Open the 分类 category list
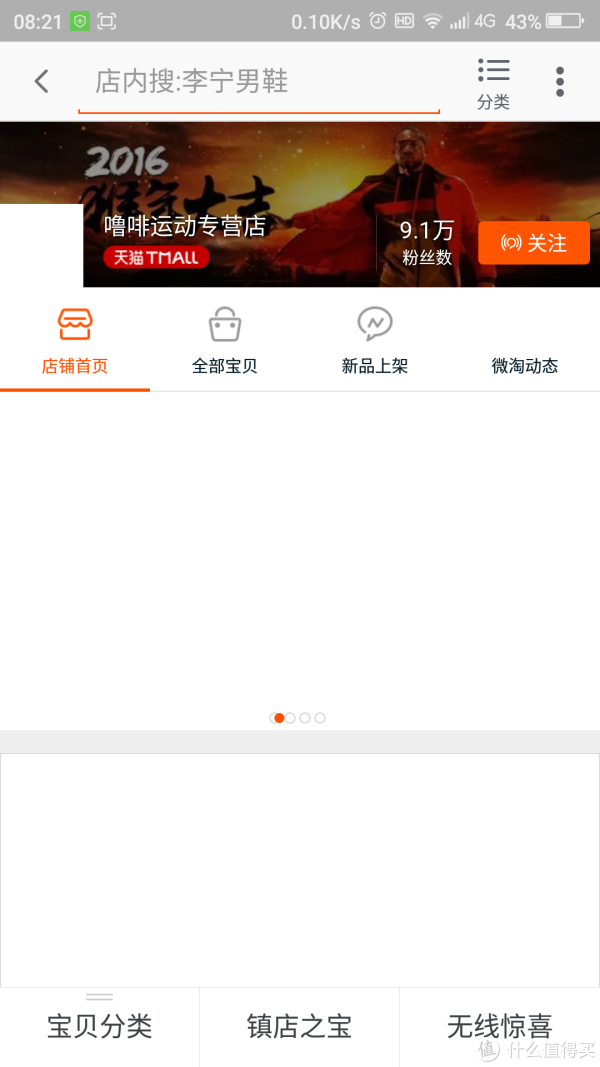Image resolution: width=600 pixels, height=1067 pixels. [x=493, y=82]
